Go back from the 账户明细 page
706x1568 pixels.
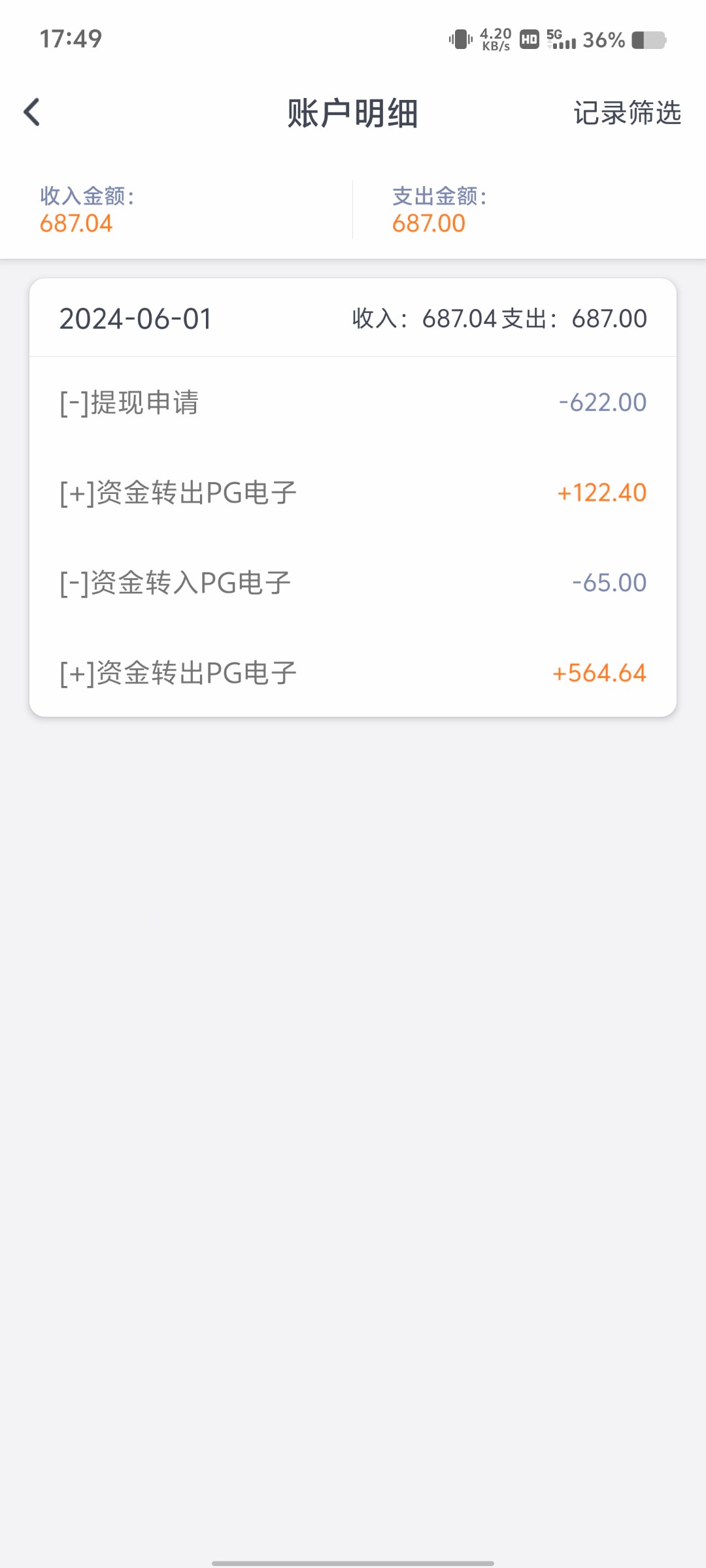32,112
